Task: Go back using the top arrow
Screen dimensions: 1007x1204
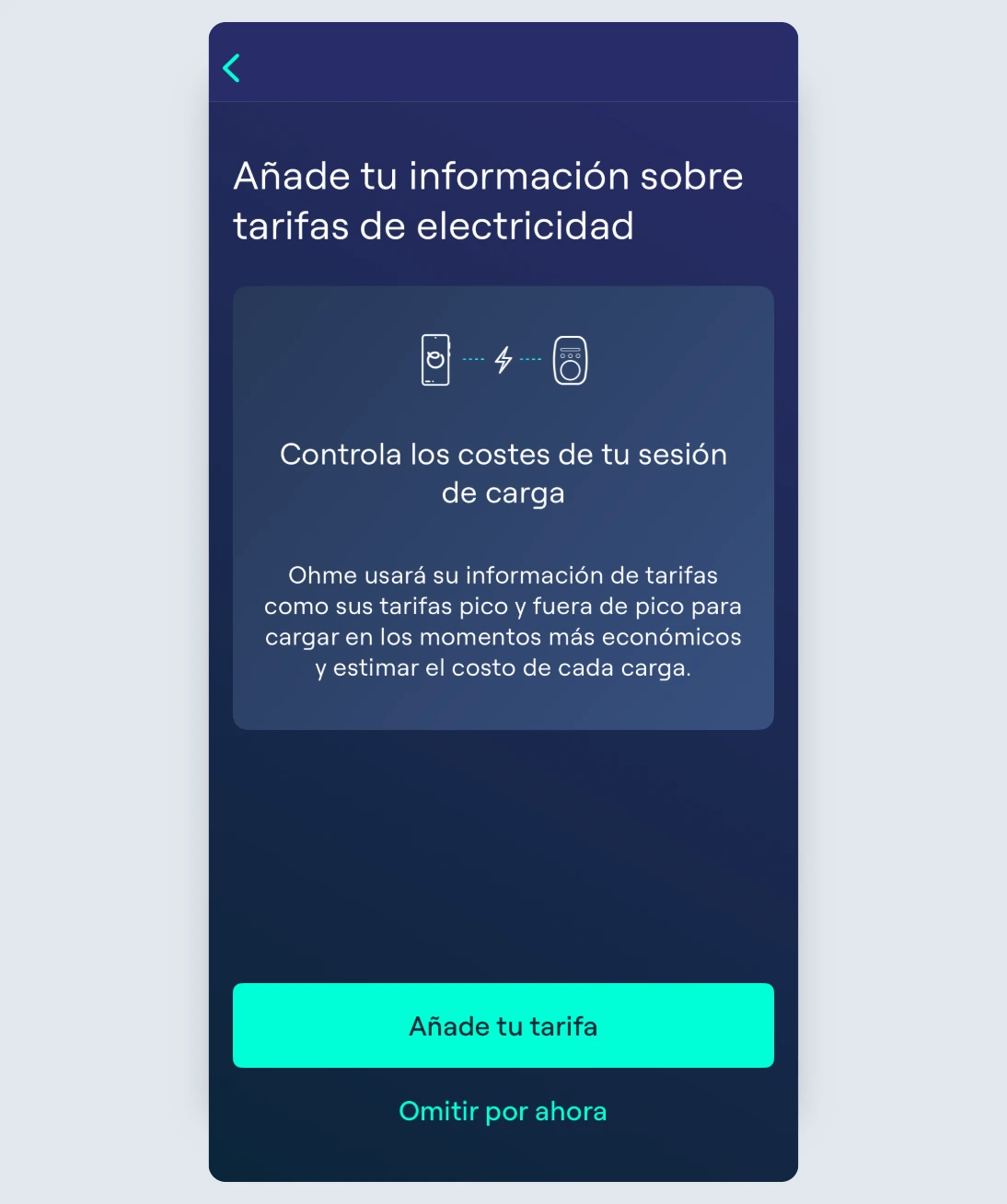Action: (232, 67)
